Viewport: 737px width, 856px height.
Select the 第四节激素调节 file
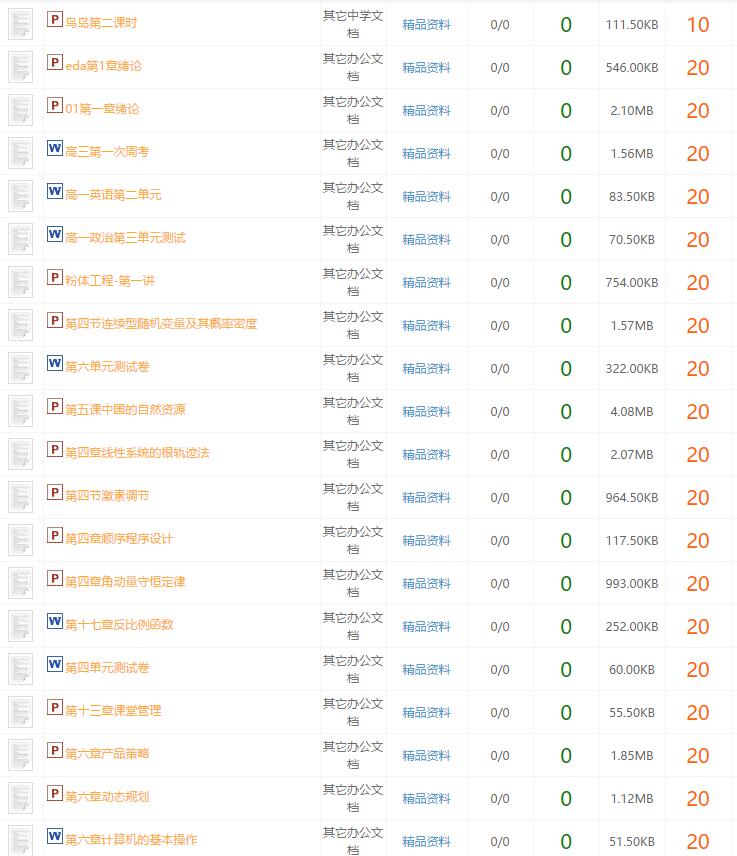[x=107, y=496]
